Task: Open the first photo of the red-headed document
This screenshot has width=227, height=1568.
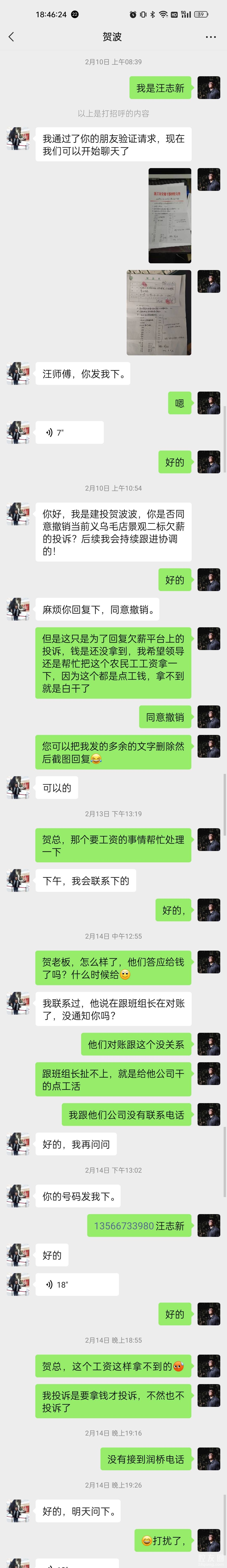Action: coord(170,215)
